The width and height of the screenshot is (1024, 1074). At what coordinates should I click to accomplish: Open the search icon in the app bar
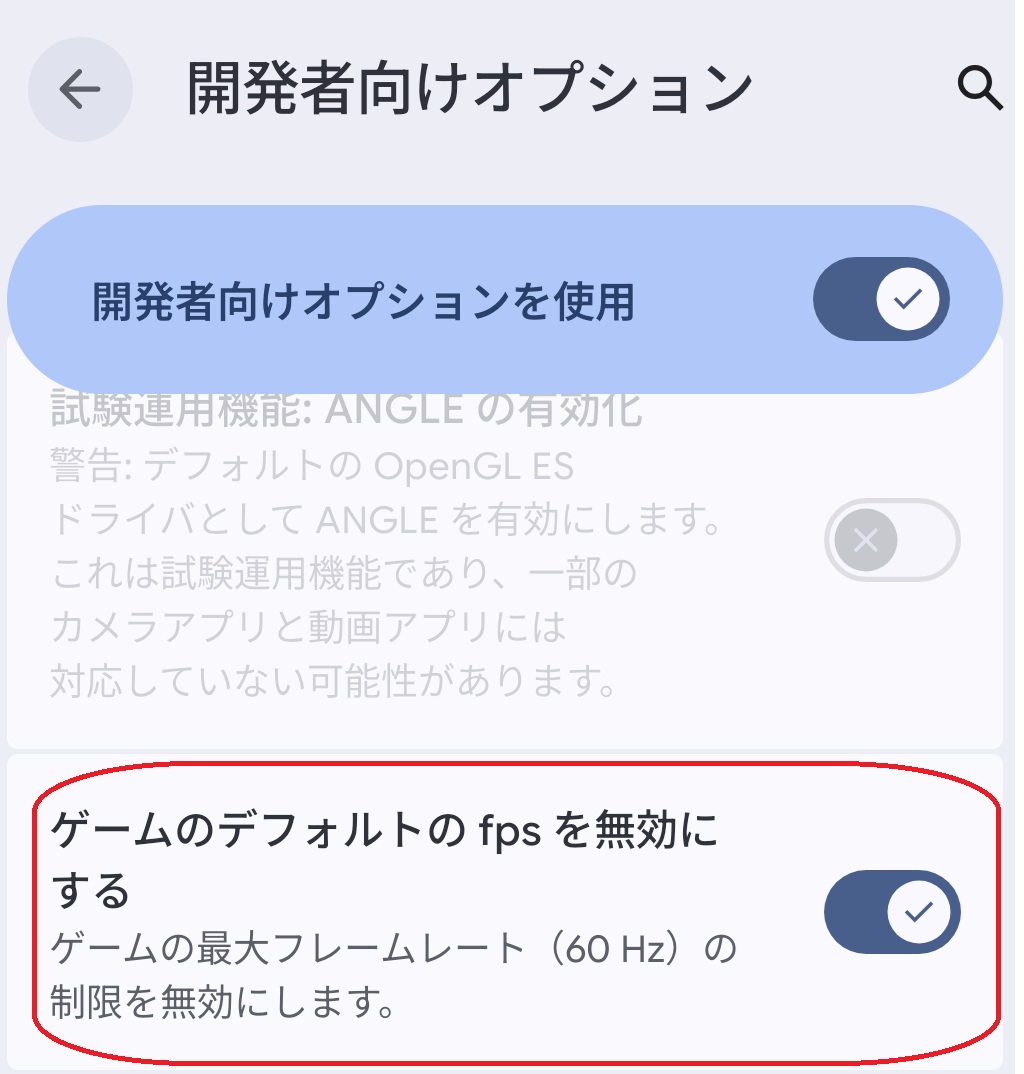(x=979, y=89)
